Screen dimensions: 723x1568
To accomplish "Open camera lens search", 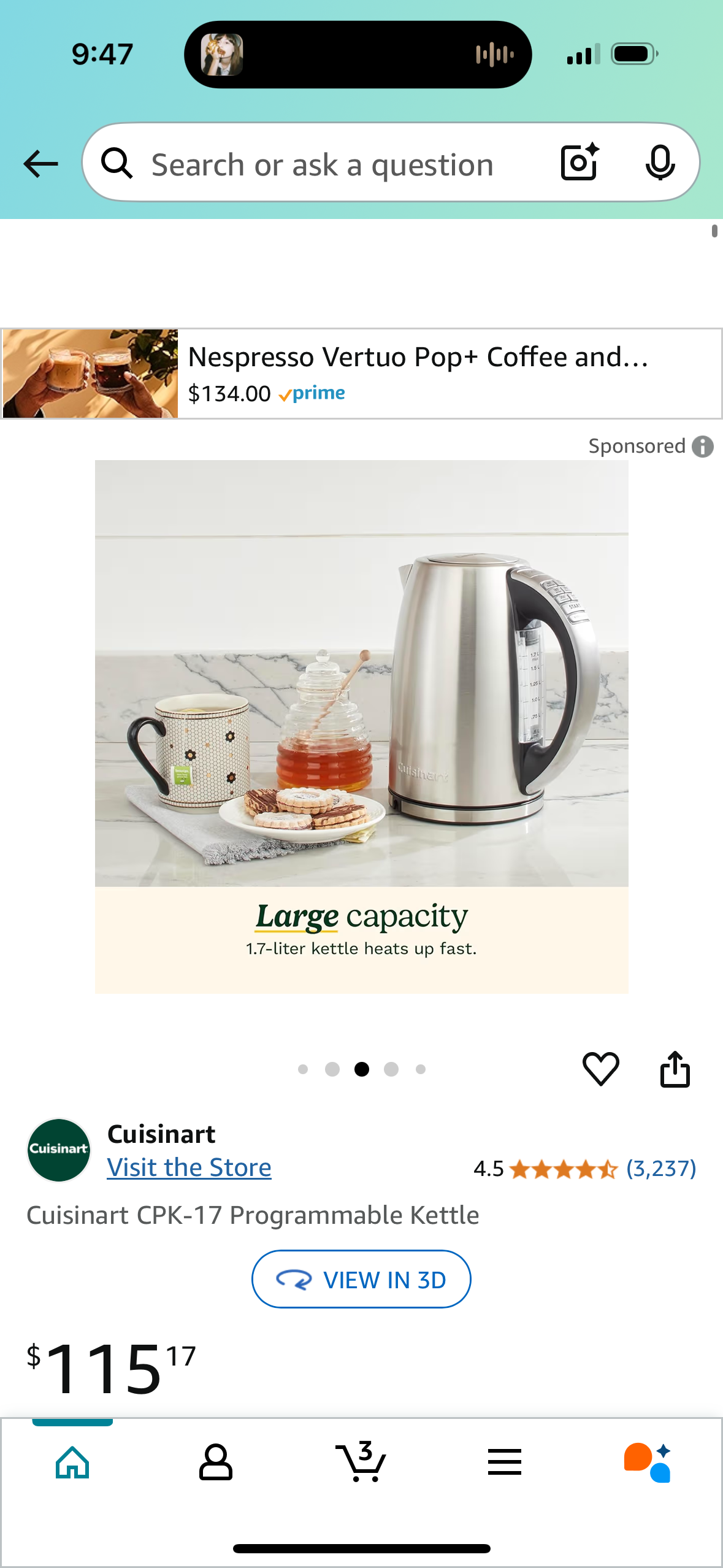I will coord(580,163).
